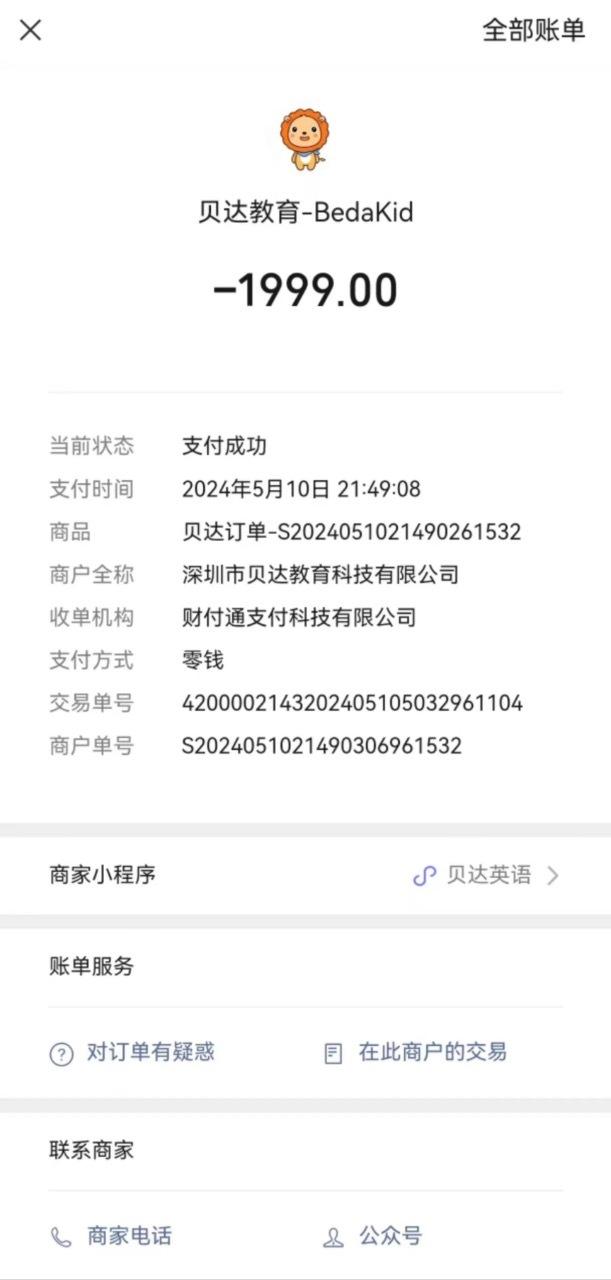611x1280 pixels.
Task: Call the merchant via 商家电话
Action: 111,1236
